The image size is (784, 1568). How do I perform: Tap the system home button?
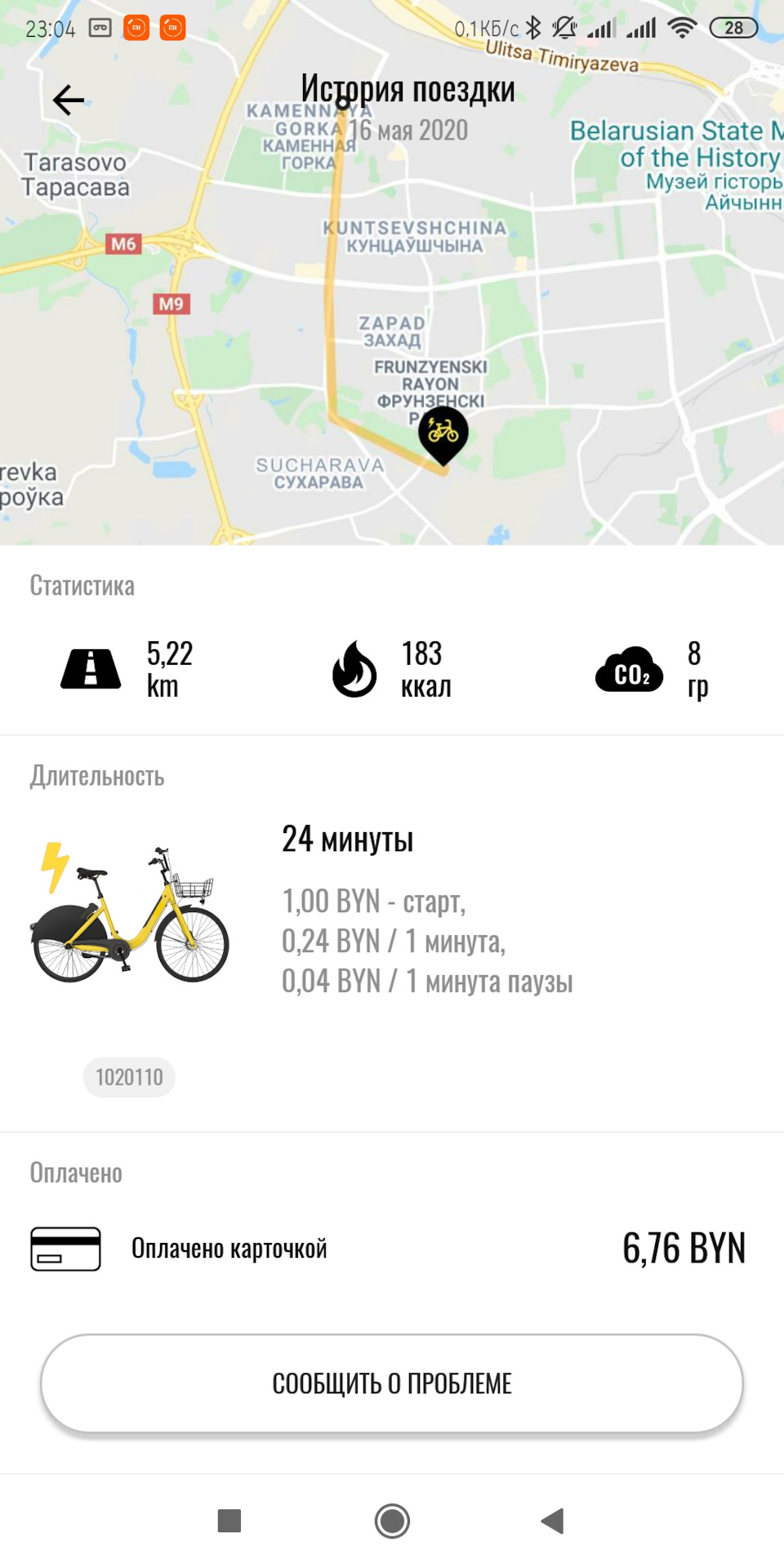click(392, 1521)
